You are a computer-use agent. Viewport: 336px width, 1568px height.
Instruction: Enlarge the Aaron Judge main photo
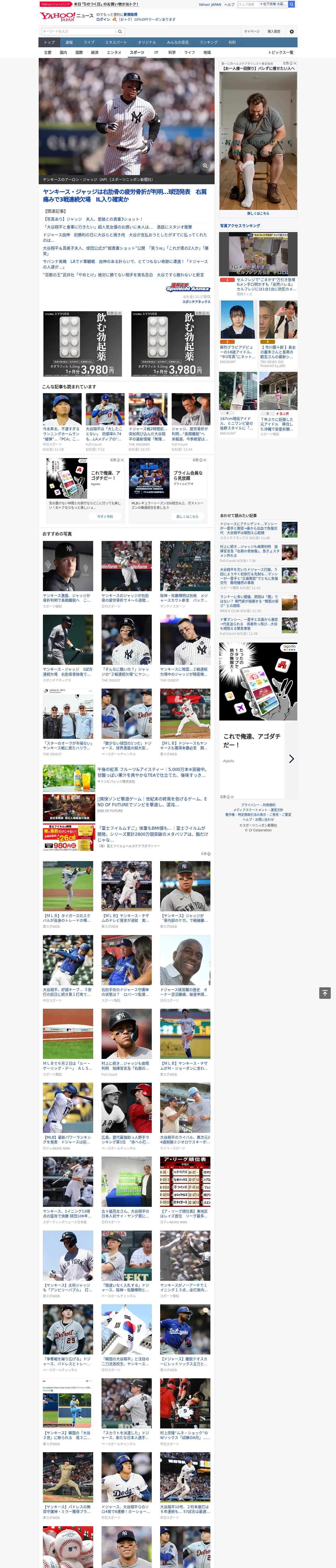(205, 166)
